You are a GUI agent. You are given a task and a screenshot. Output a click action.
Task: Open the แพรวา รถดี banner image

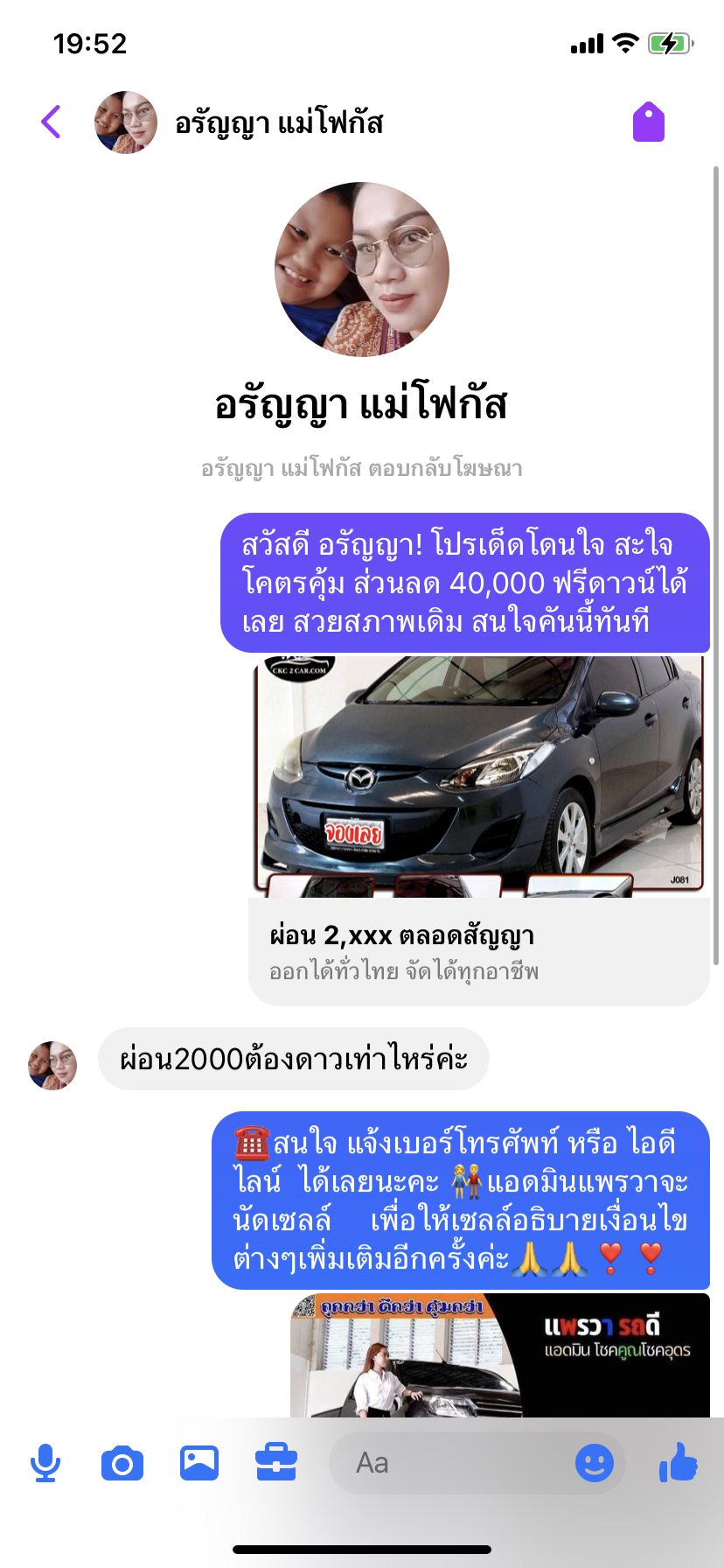500,1354
